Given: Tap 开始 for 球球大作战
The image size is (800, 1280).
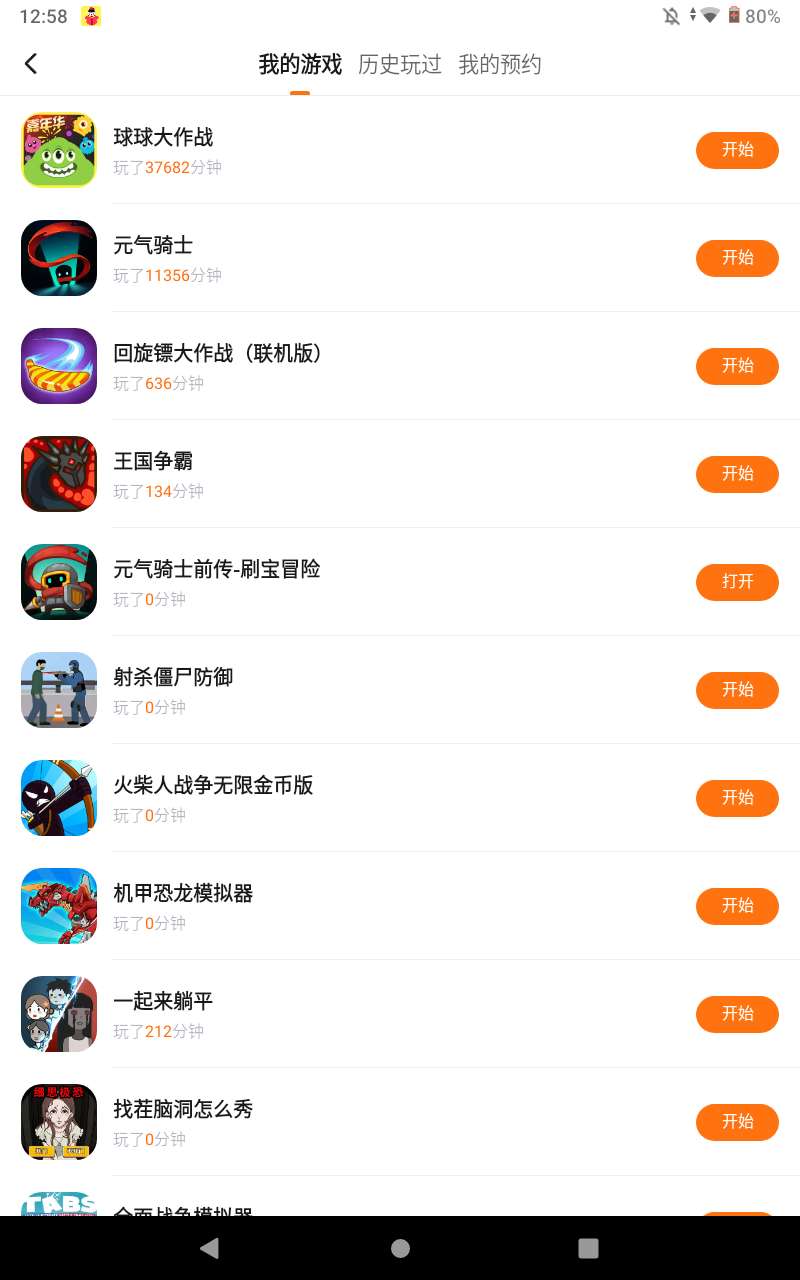Looking at the screenshot, I should point(737,150).
